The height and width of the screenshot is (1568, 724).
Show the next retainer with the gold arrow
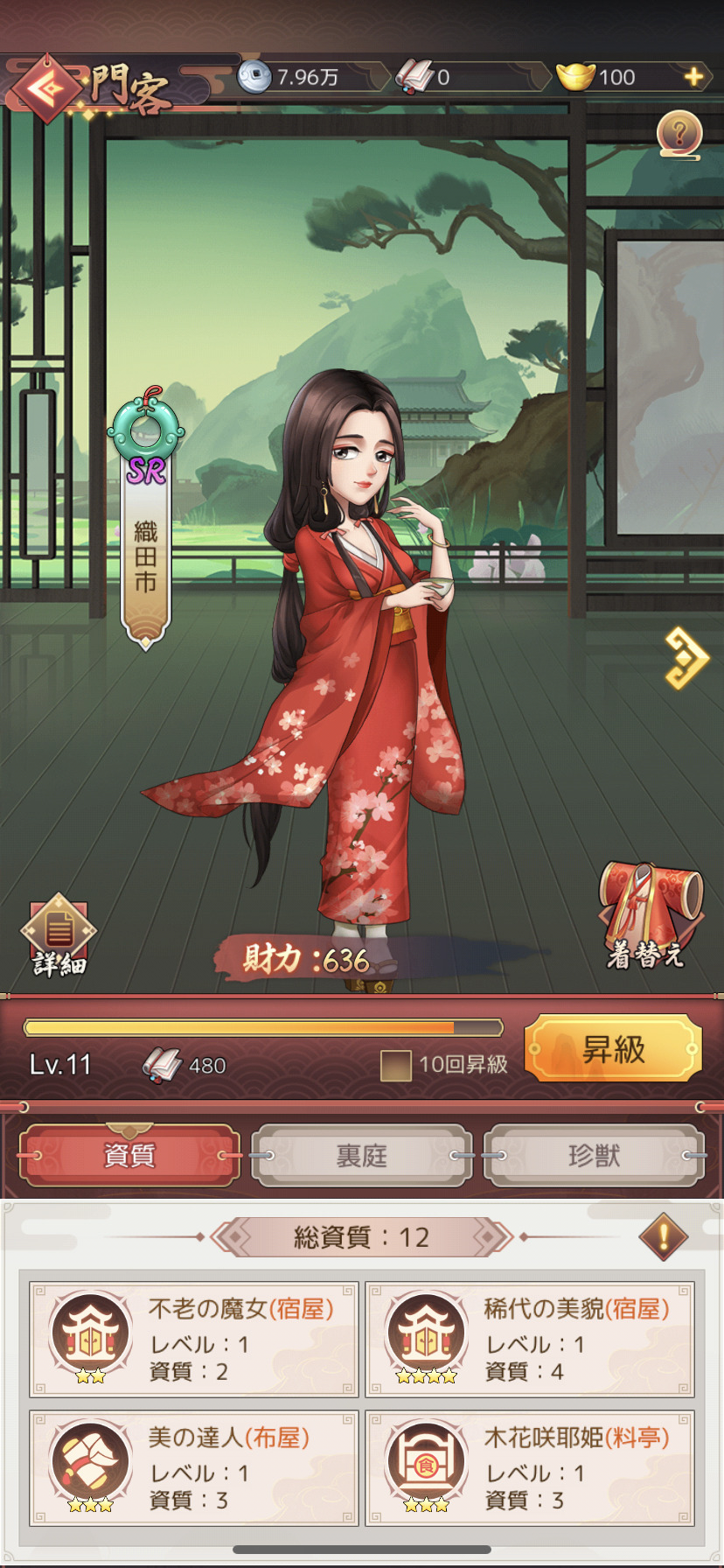click(685, 657)
